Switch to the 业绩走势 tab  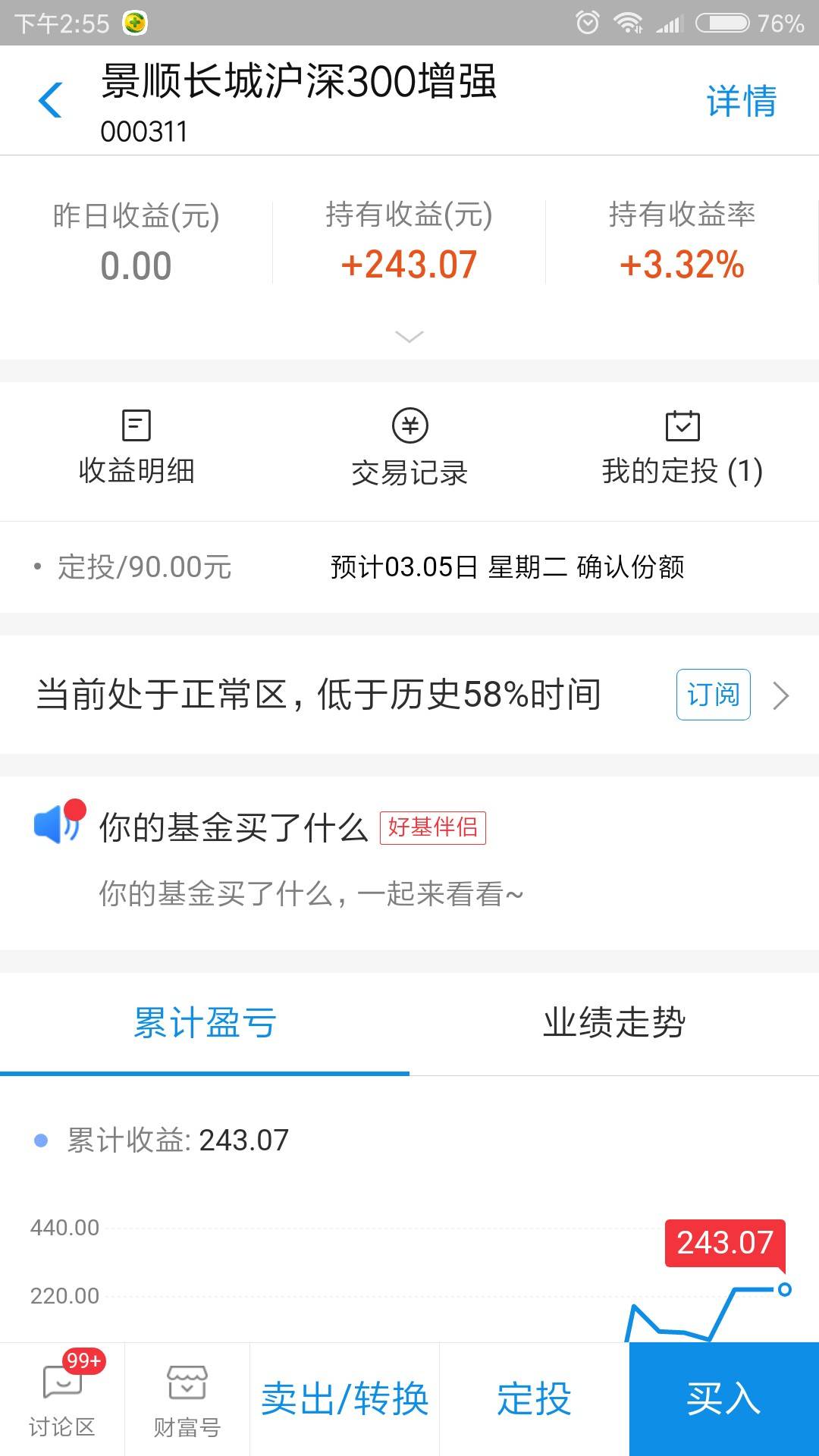[614, 1024]
